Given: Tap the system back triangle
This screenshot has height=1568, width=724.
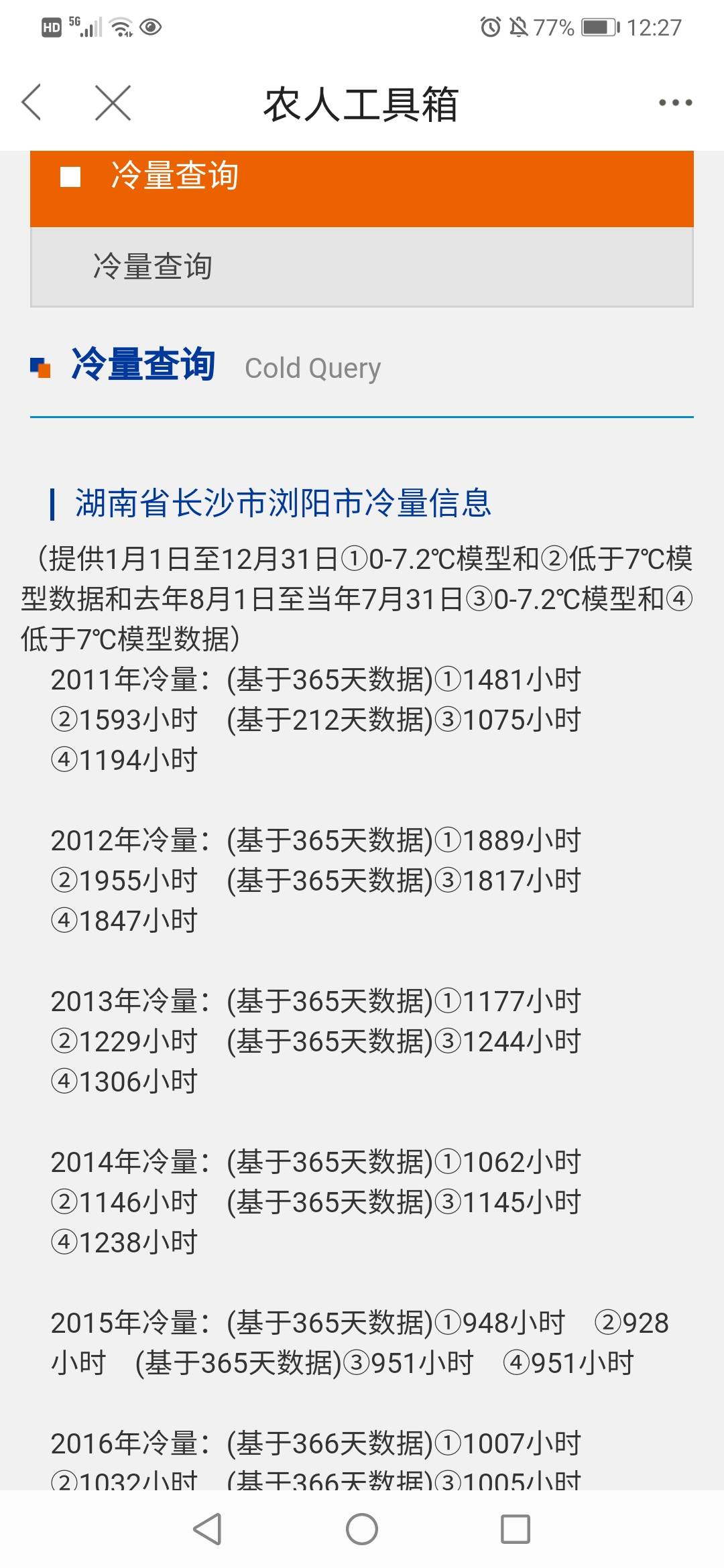Looking at the screenshot, I should 207,1529.
